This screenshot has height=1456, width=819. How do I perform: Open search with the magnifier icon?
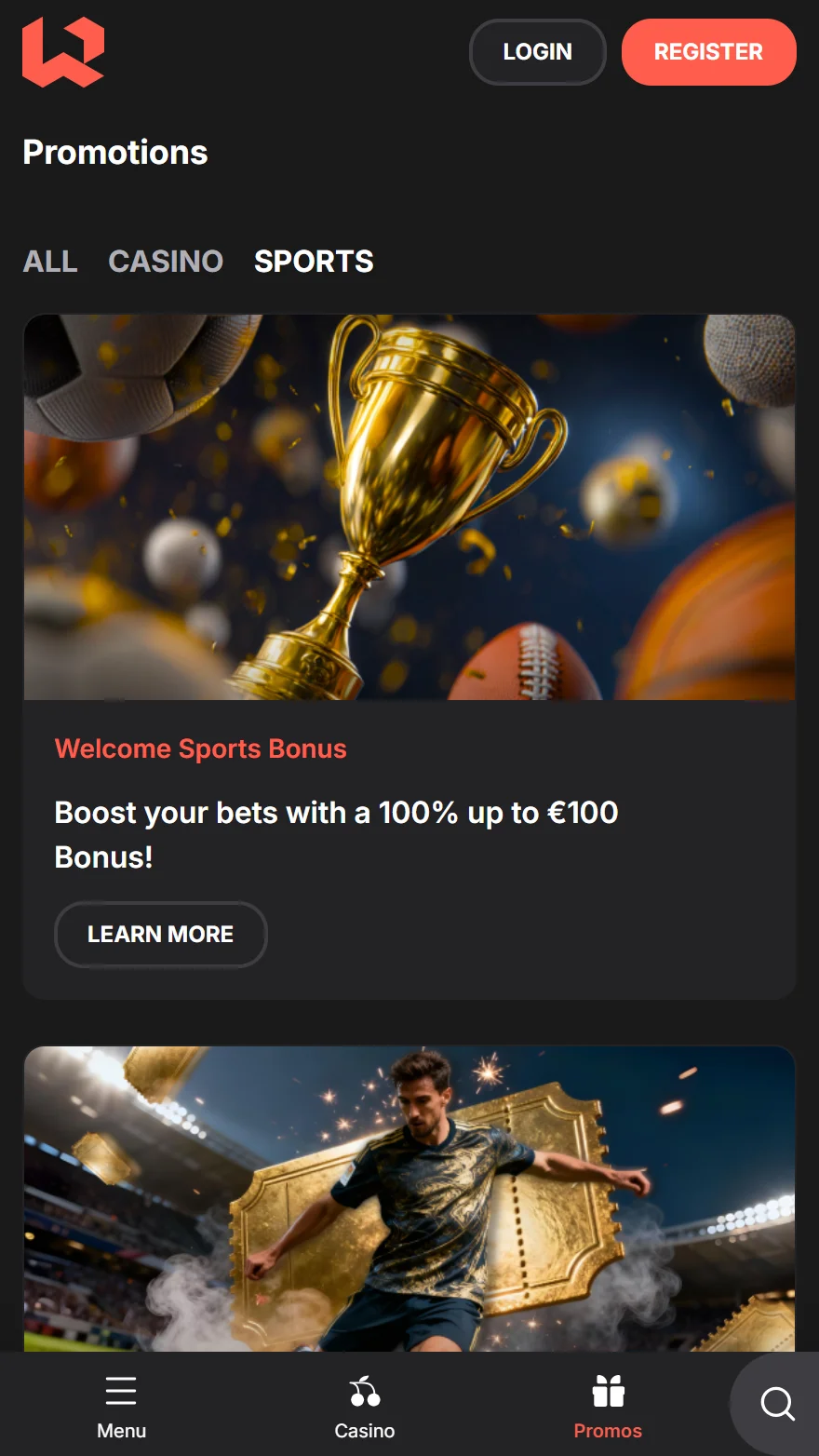(x=776, y=1403)
